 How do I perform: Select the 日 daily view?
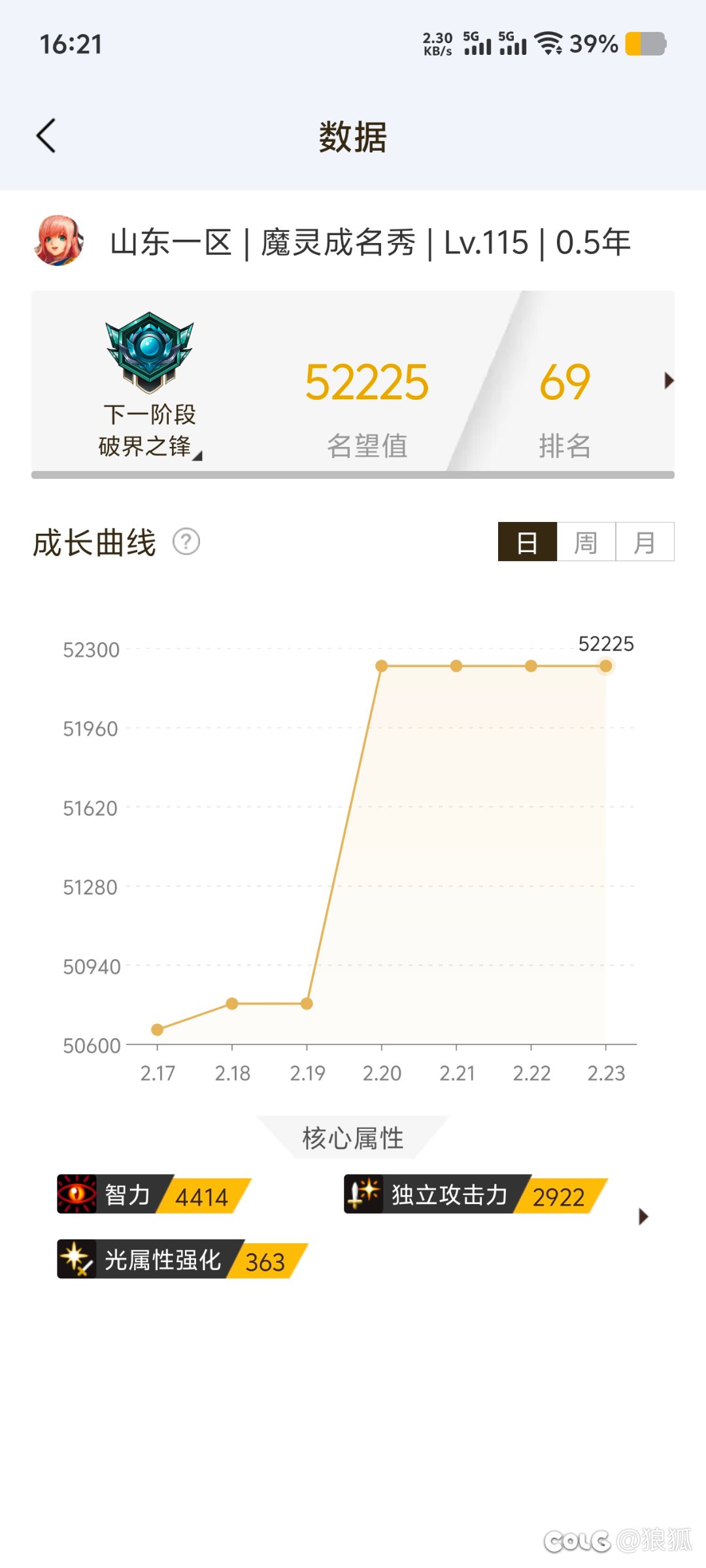(528, 542)
